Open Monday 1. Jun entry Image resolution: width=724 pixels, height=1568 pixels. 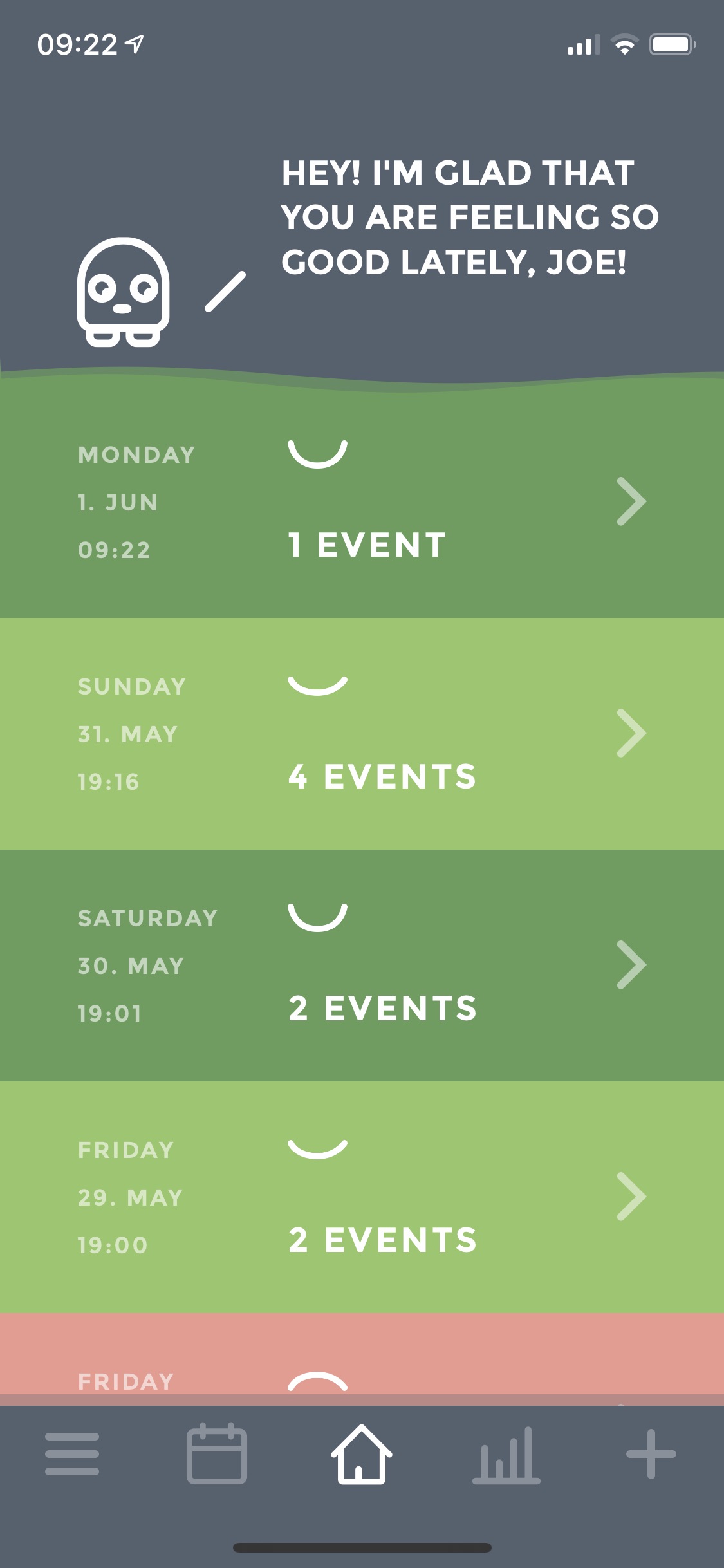pos(362,502)
